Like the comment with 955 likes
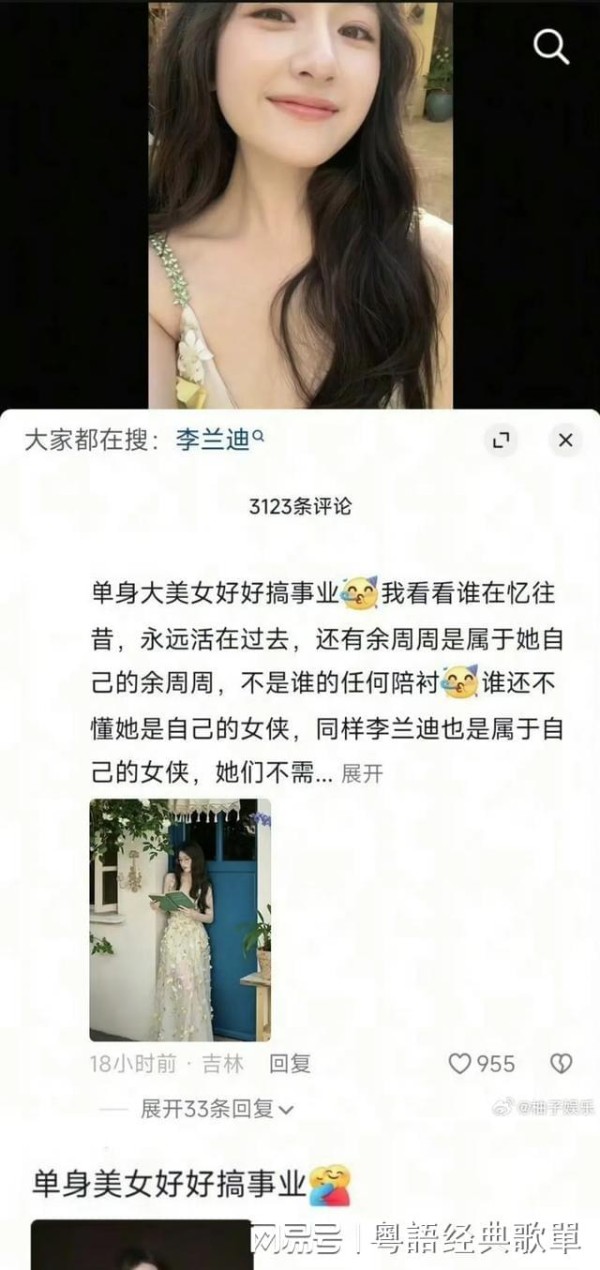The height and width of the screenshot is (1270, 600). [460, 1064]
